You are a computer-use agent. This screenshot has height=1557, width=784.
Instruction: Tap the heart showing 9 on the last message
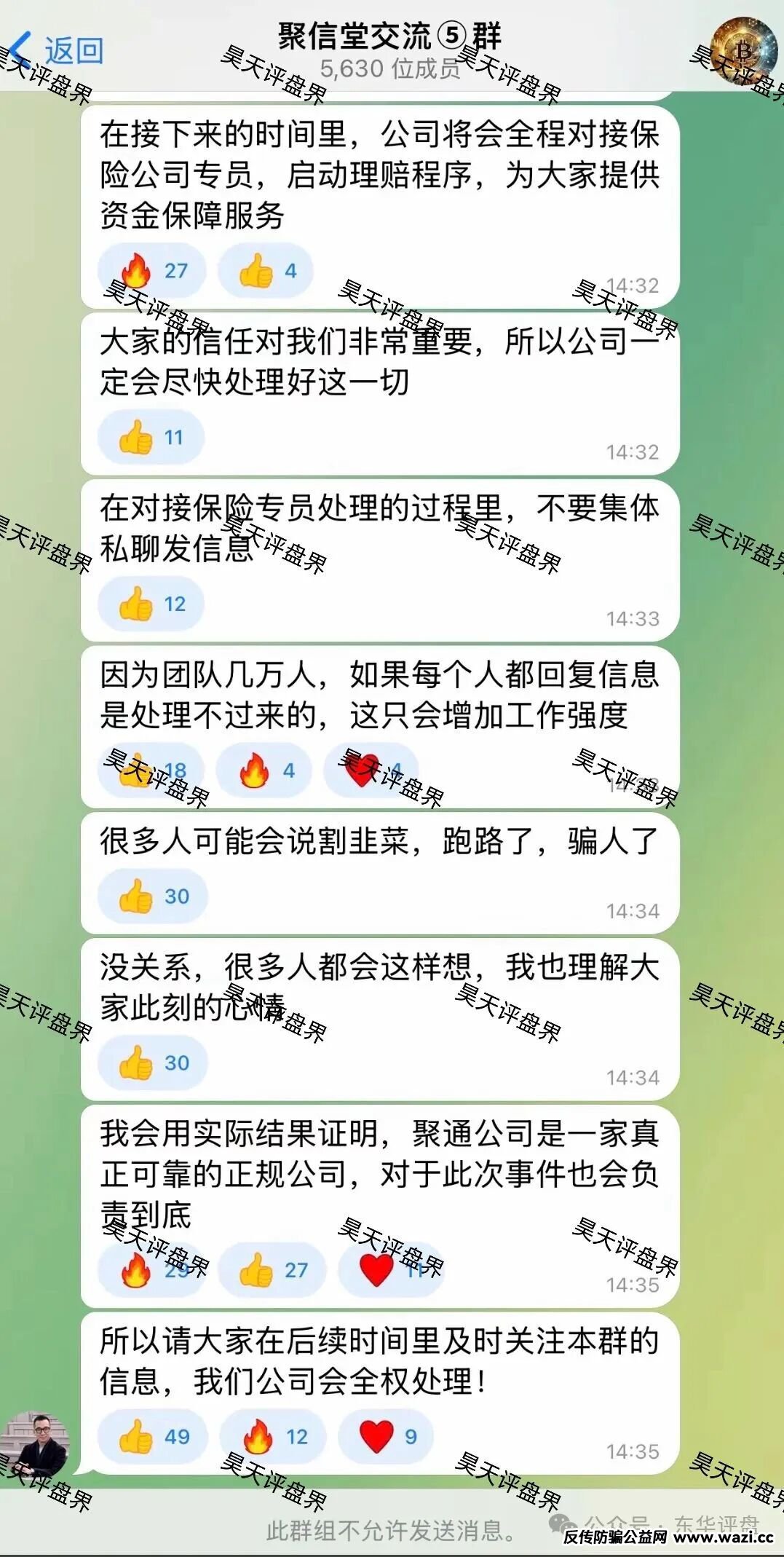pos(387,1438)
